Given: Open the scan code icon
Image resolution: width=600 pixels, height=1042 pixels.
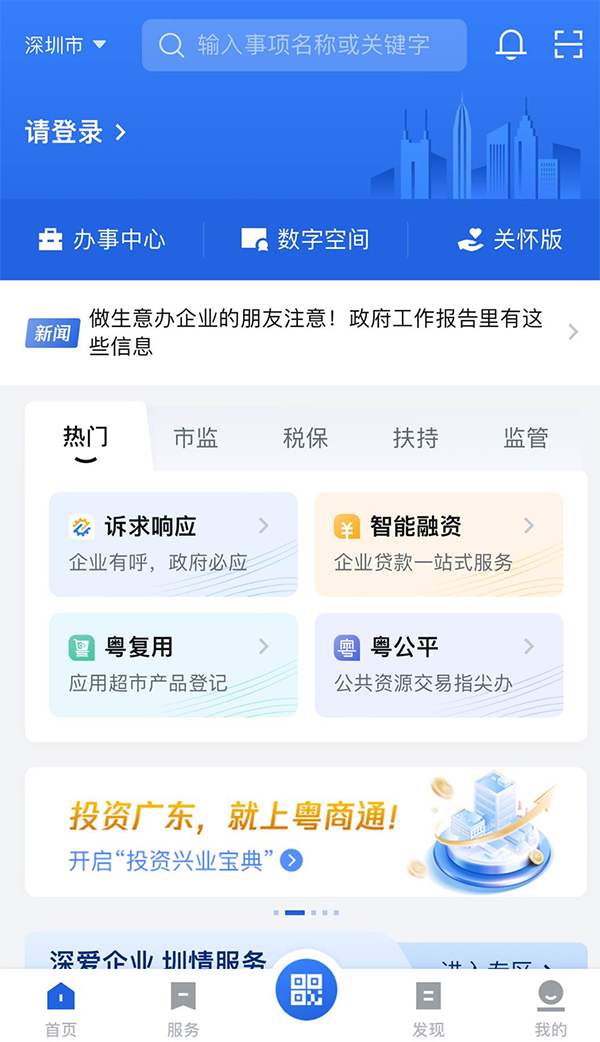Looking at the screenshot, I should [568, 45].
